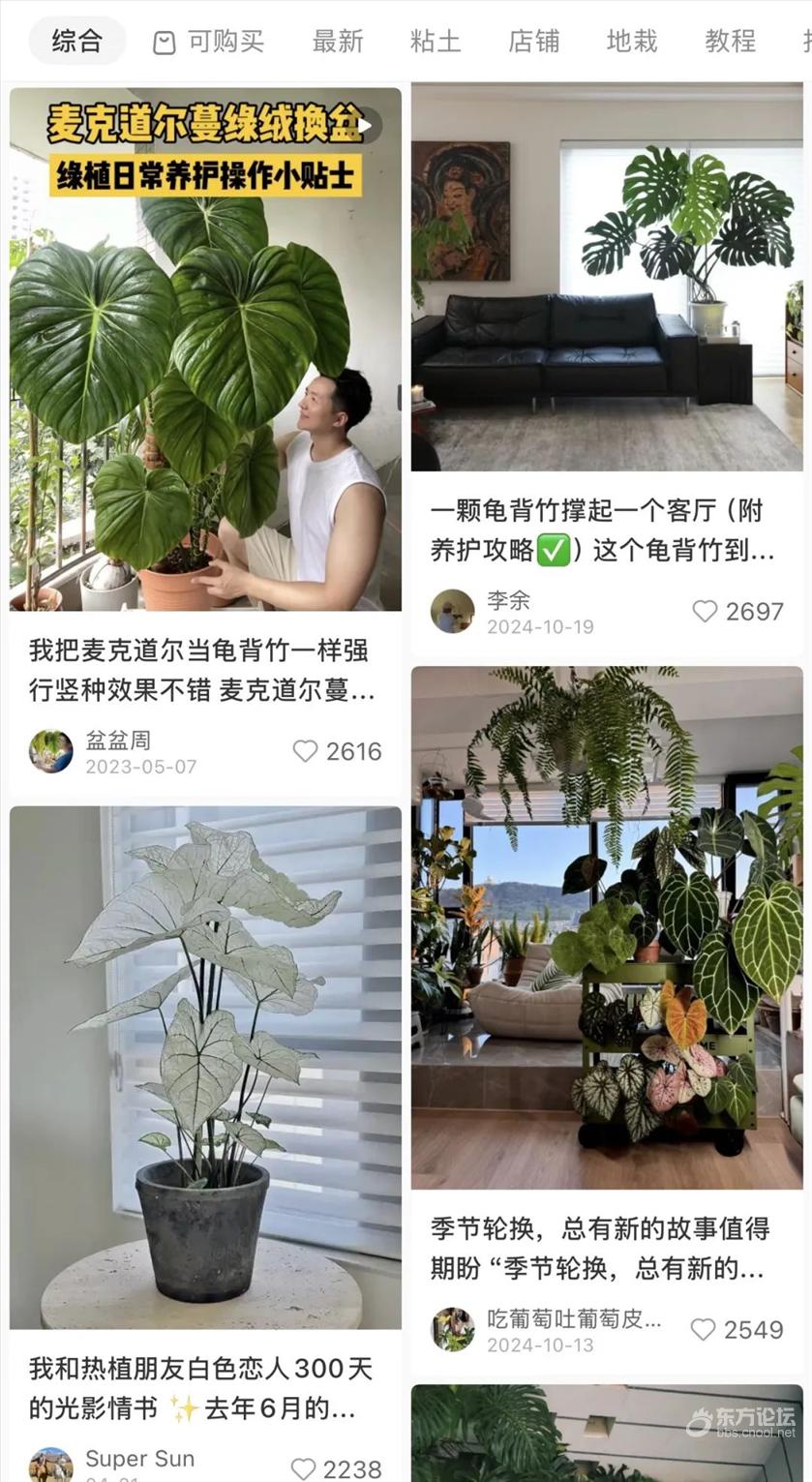Open the 龟背竹 living room post
This screenshot has height=1482, width=812.
[607, 278]
